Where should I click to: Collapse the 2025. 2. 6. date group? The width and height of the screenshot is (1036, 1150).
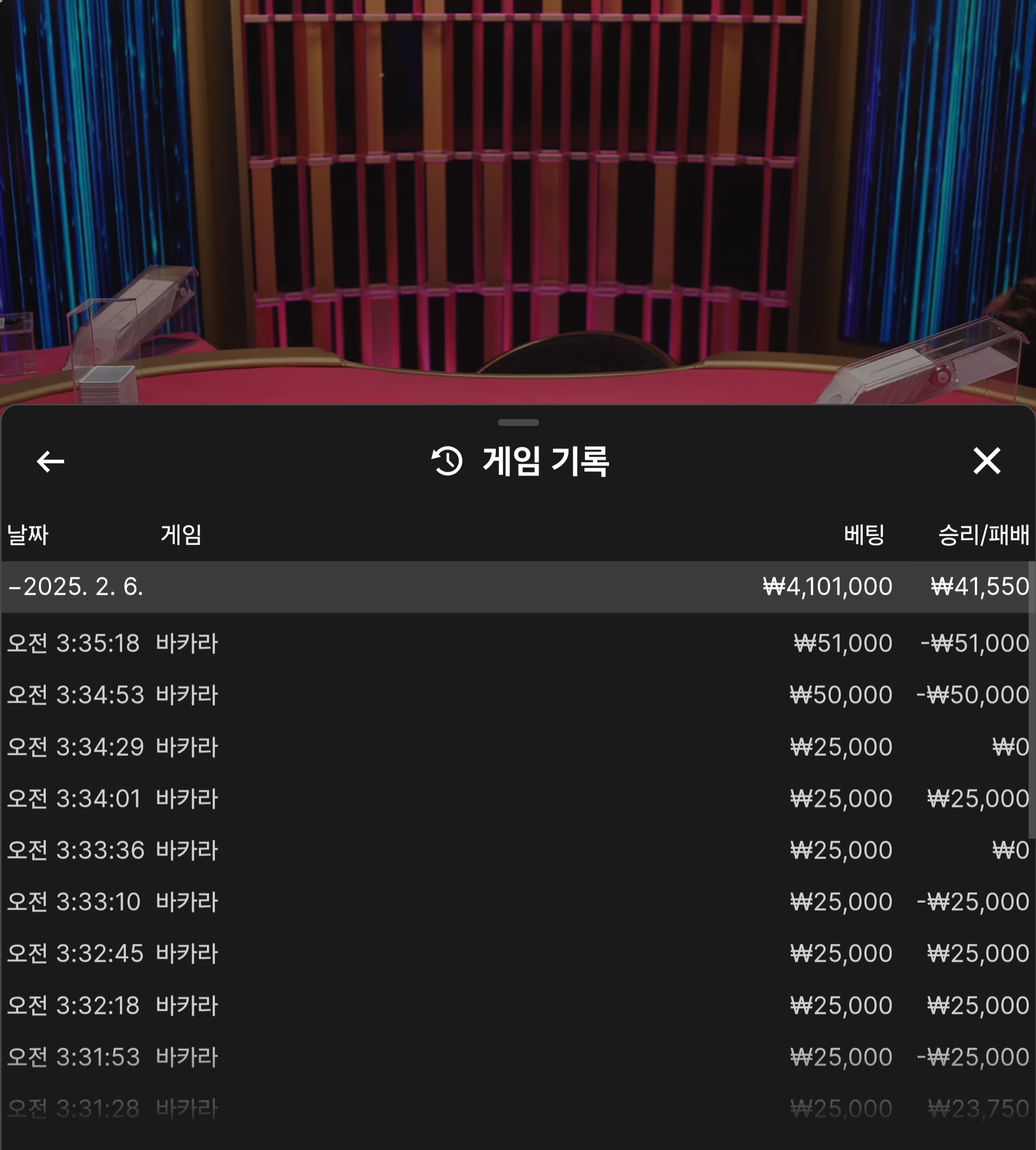(76, 587)
